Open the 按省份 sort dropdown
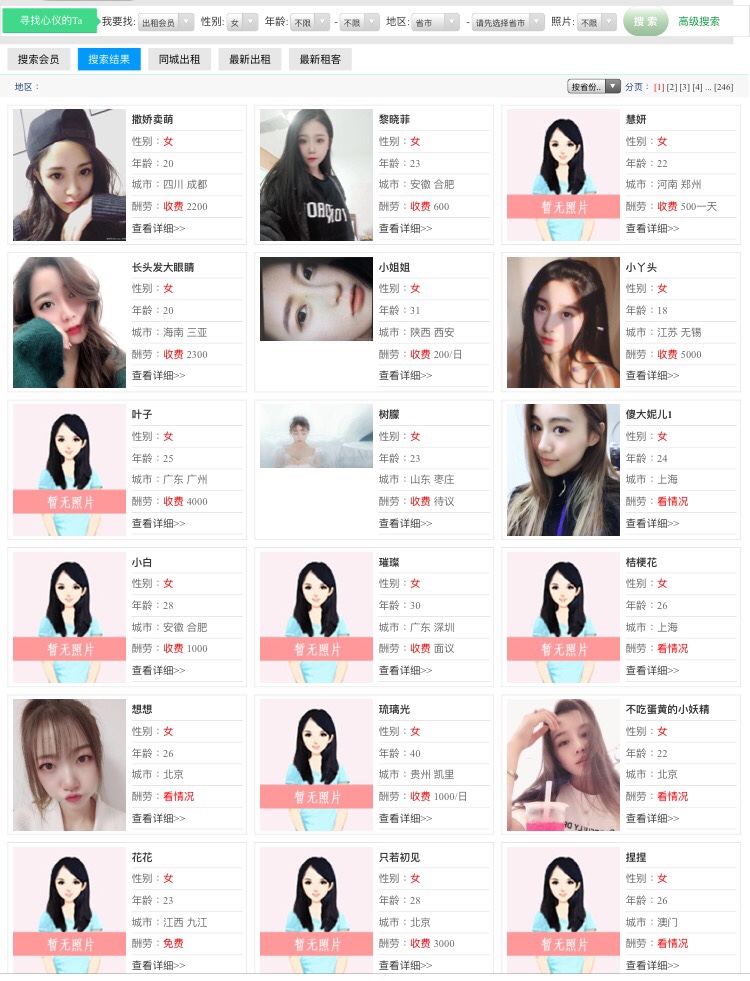This screenshot has width=750, height=981. coord(594,87)
